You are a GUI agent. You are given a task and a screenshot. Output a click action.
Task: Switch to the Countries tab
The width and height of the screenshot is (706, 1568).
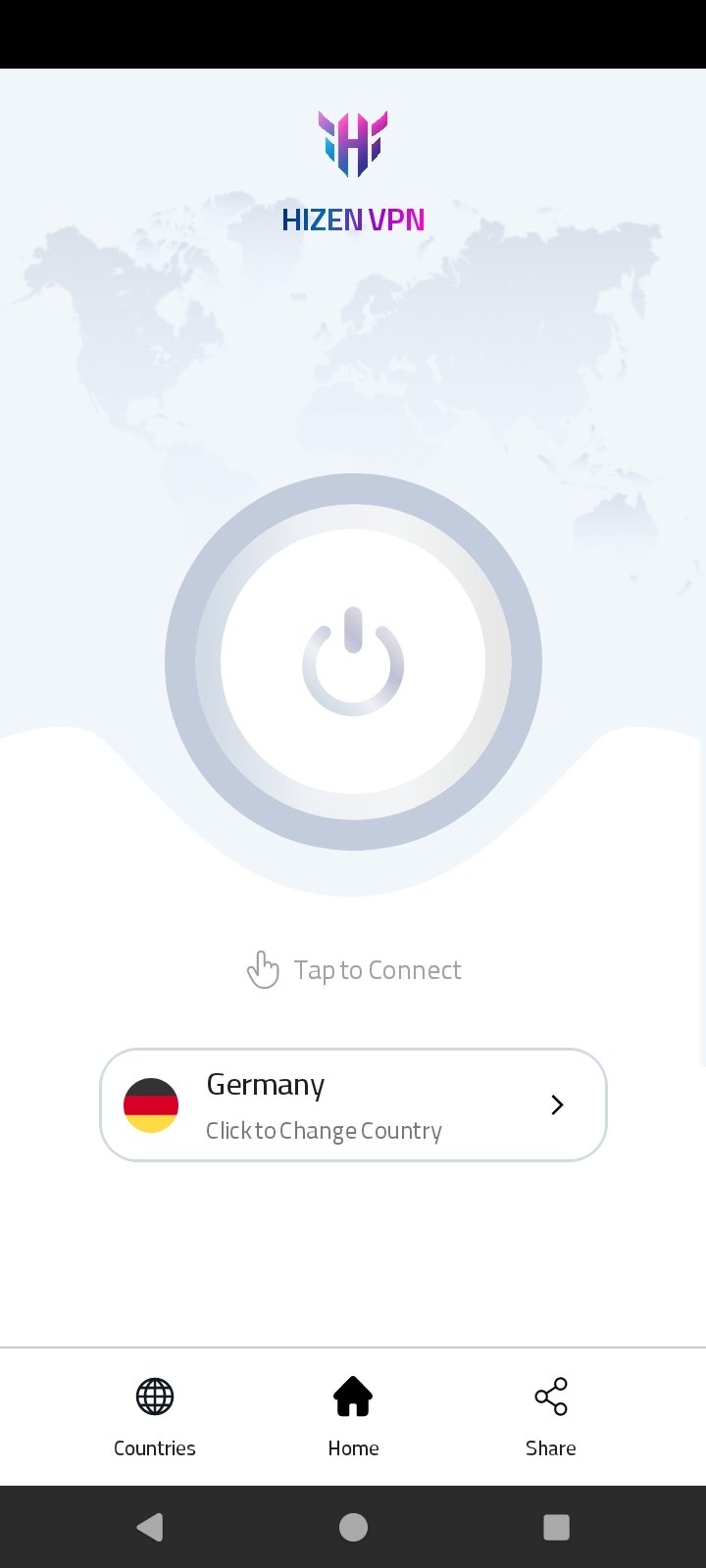tap(154, 1416)
